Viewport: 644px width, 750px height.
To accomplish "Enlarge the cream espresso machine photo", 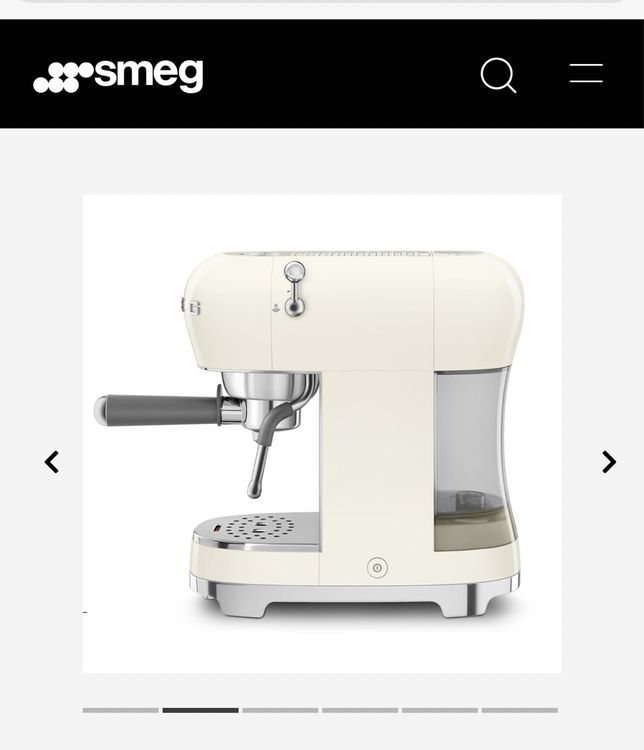I will (322, 434).
